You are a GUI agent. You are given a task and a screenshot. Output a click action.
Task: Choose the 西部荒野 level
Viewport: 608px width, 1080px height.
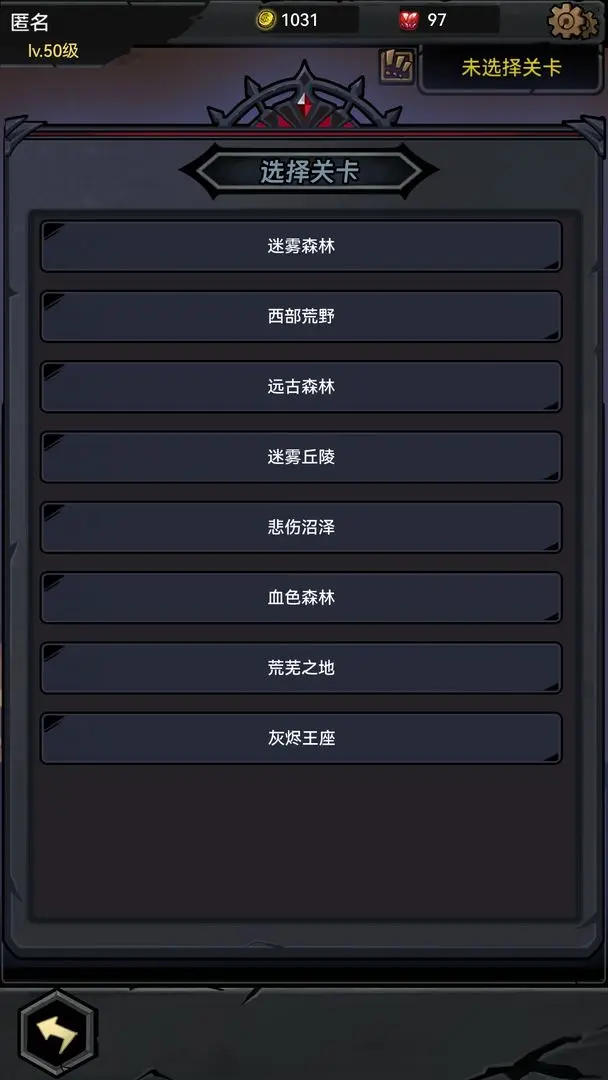tap(301, 317)
